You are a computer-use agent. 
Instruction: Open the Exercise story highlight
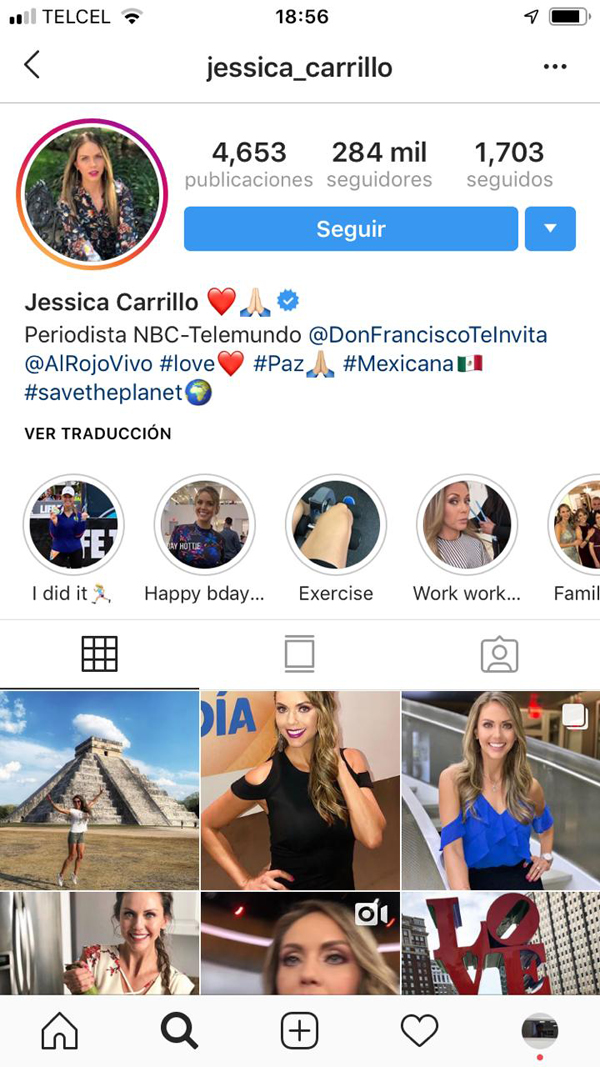pos(336,524)
